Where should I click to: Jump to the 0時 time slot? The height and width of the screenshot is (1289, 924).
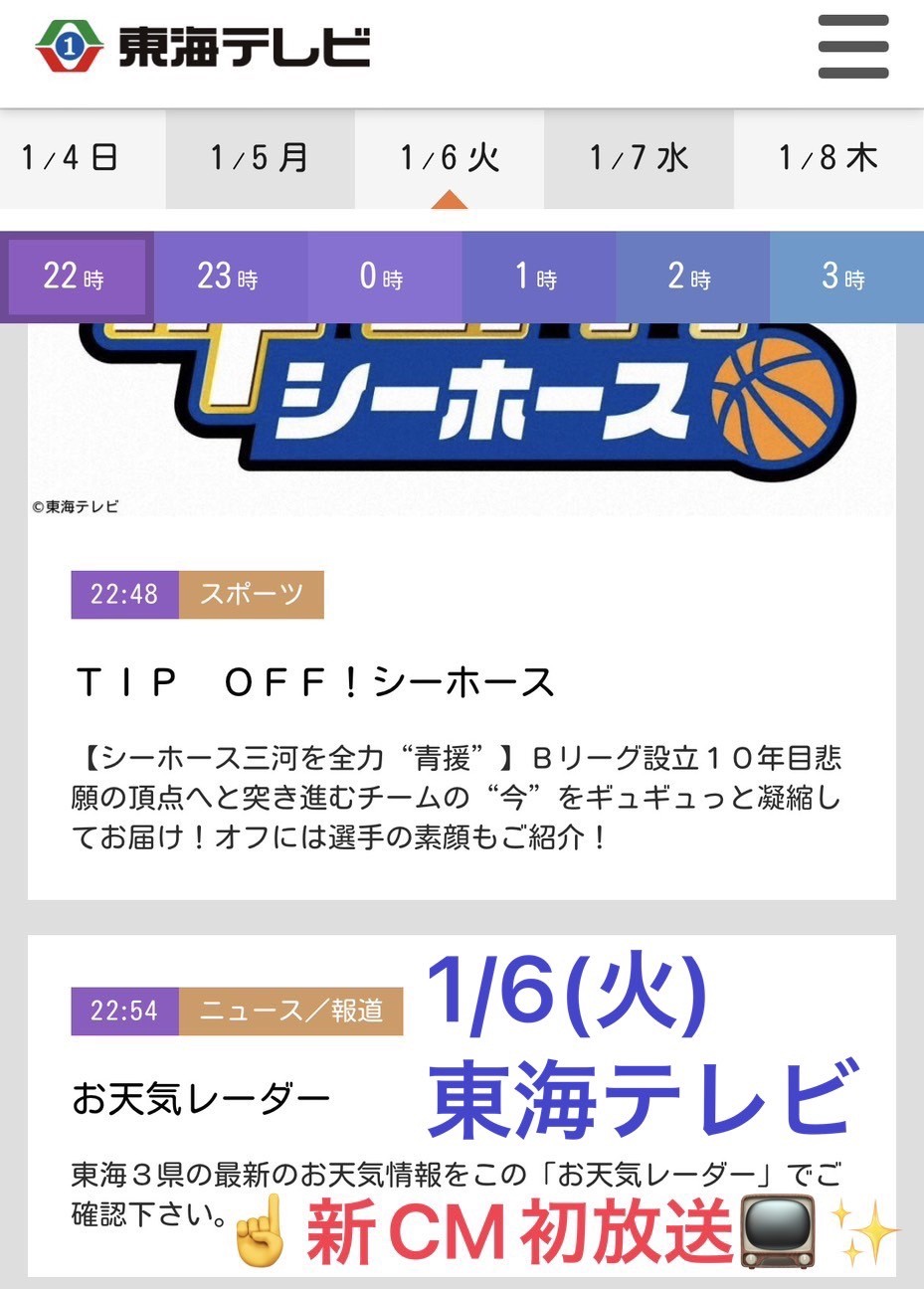click(383, 276)
